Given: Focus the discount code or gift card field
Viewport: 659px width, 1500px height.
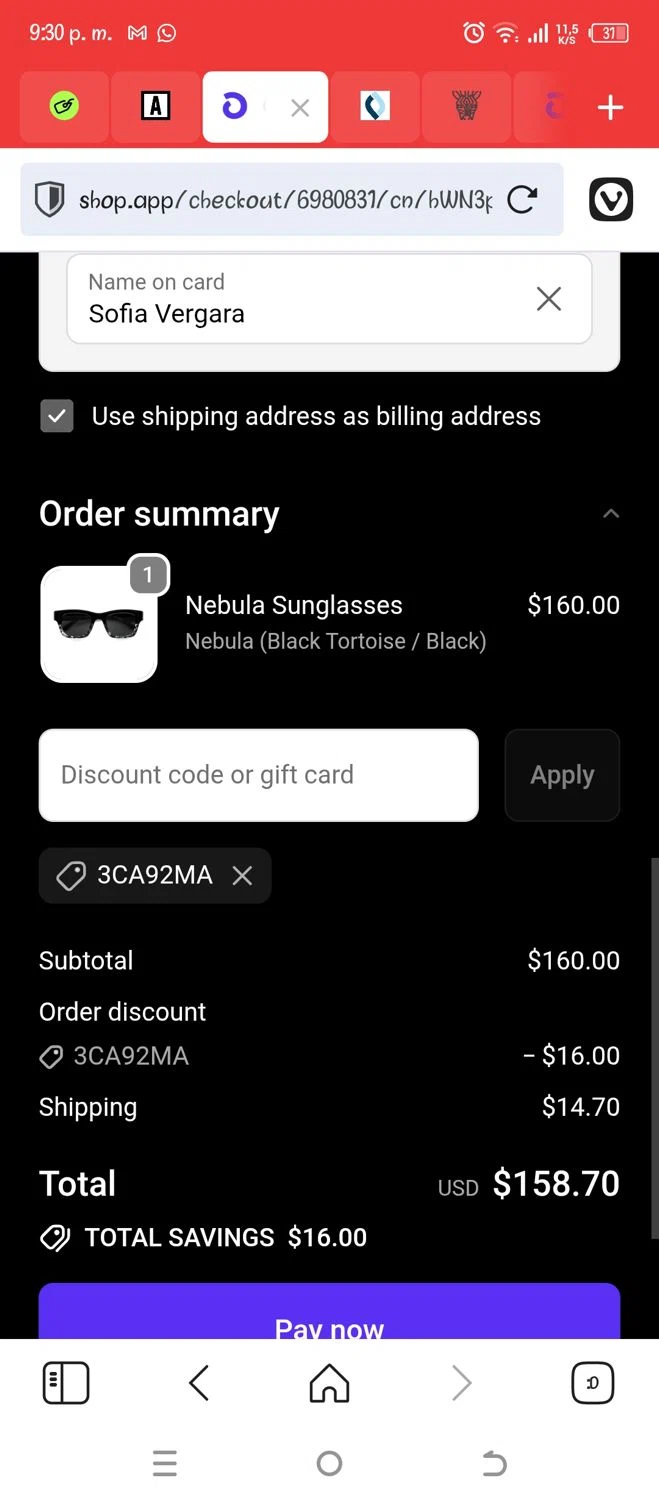Looking at the screenshot, I should coord(258,775).
